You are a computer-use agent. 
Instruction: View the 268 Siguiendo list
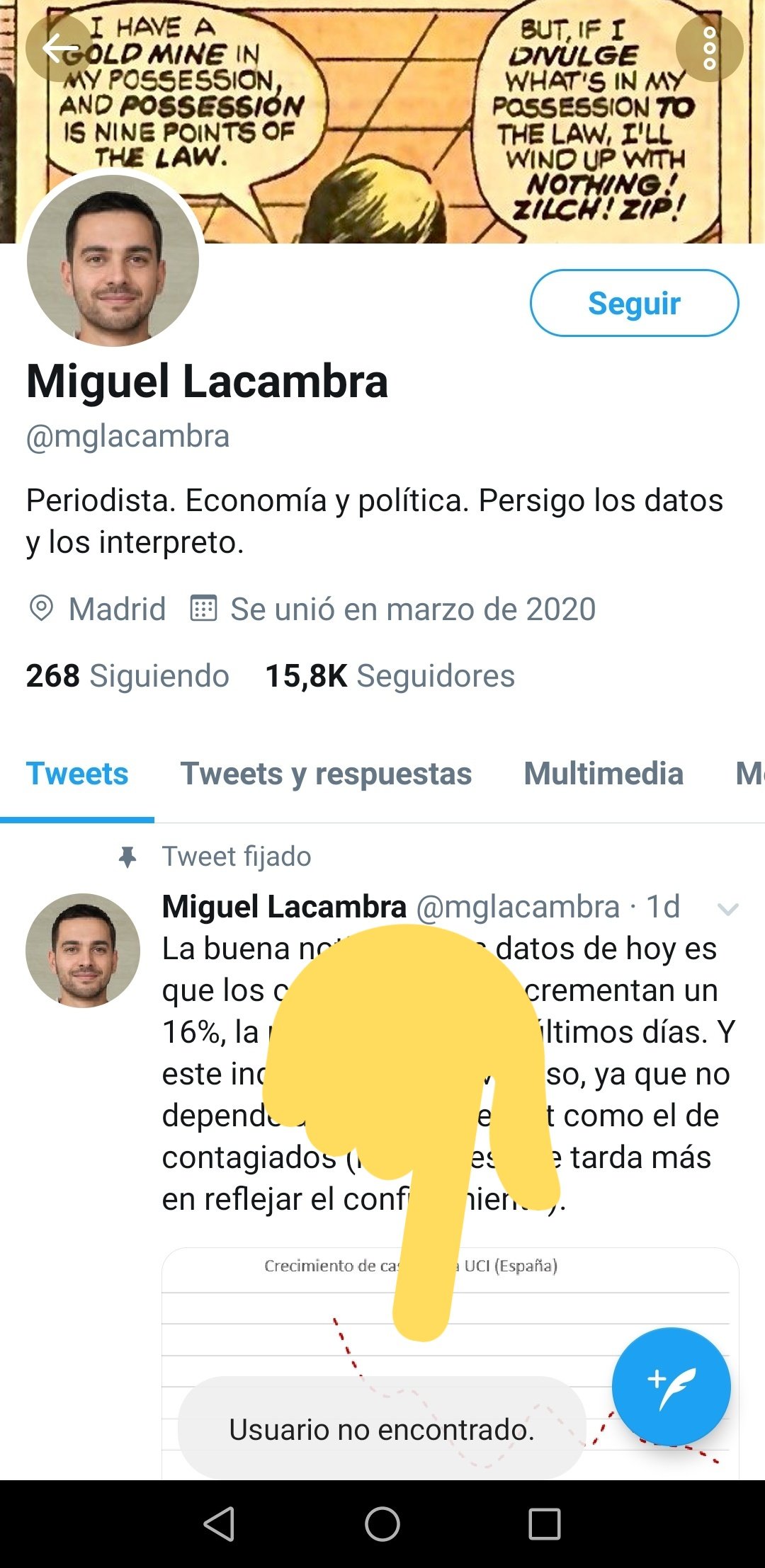coord(128,675)
